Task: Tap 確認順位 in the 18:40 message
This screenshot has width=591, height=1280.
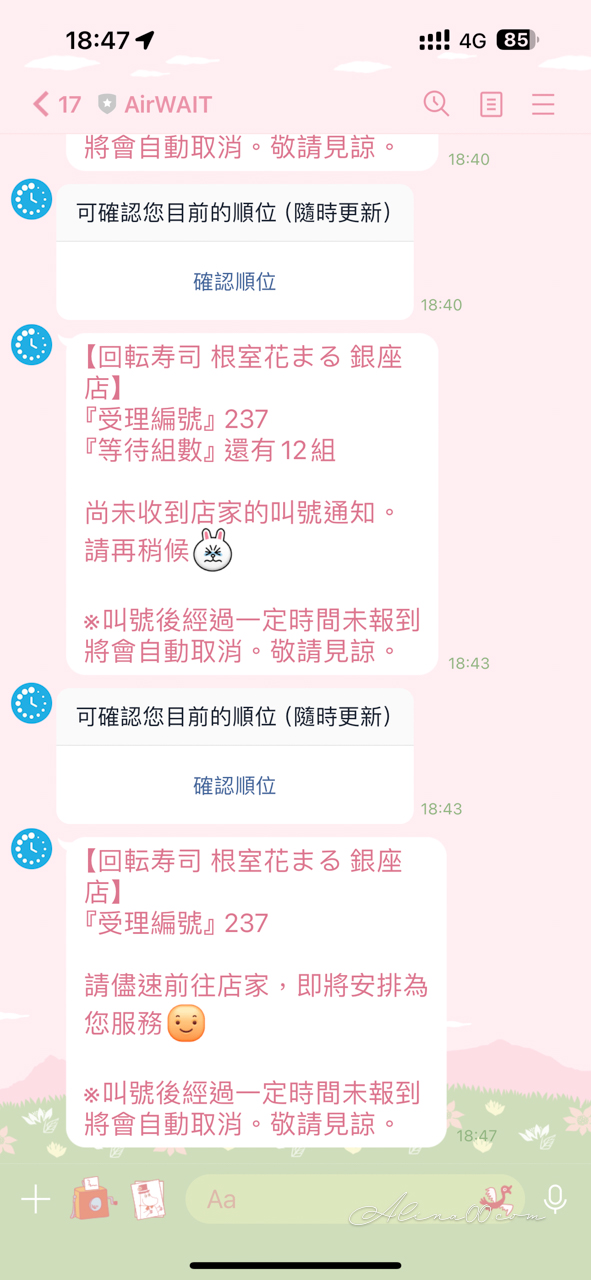Action: tap(235, 282)
